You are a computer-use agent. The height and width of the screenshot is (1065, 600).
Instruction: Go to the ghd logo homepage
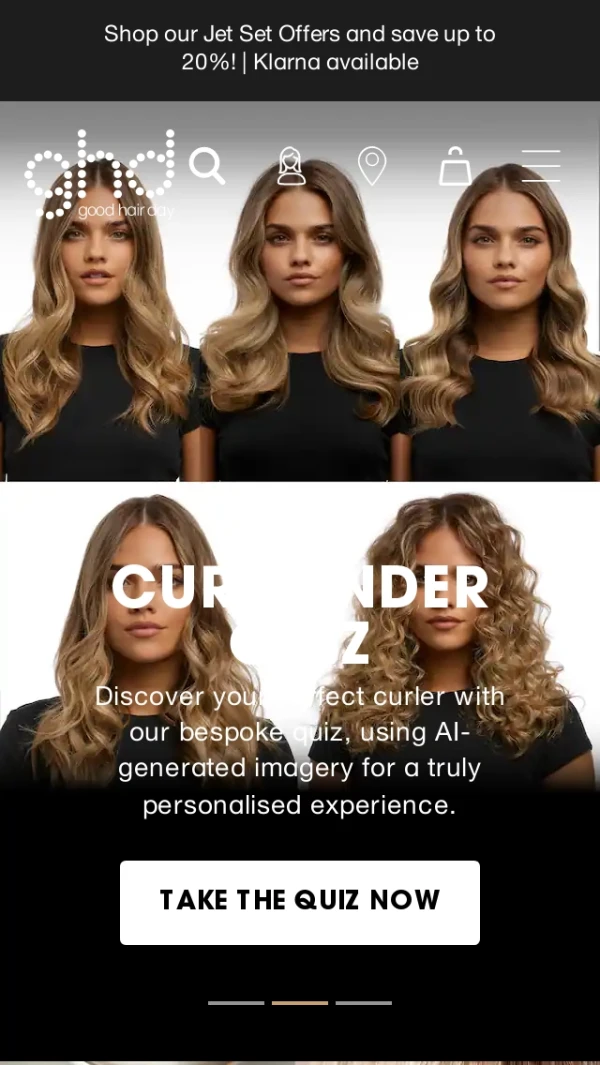[x=99, y=173]
